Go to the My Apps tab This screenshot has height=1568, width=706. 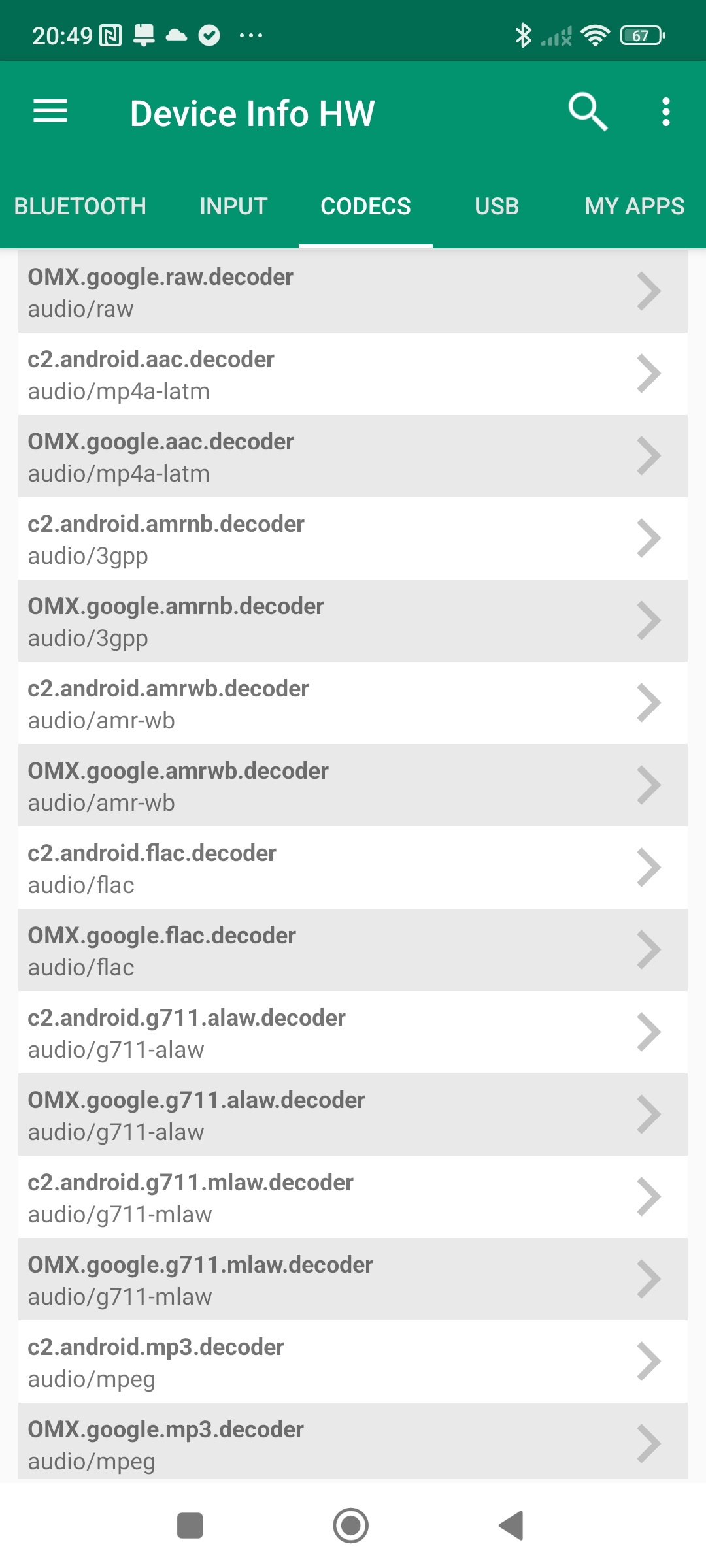(x=634, y=206)
